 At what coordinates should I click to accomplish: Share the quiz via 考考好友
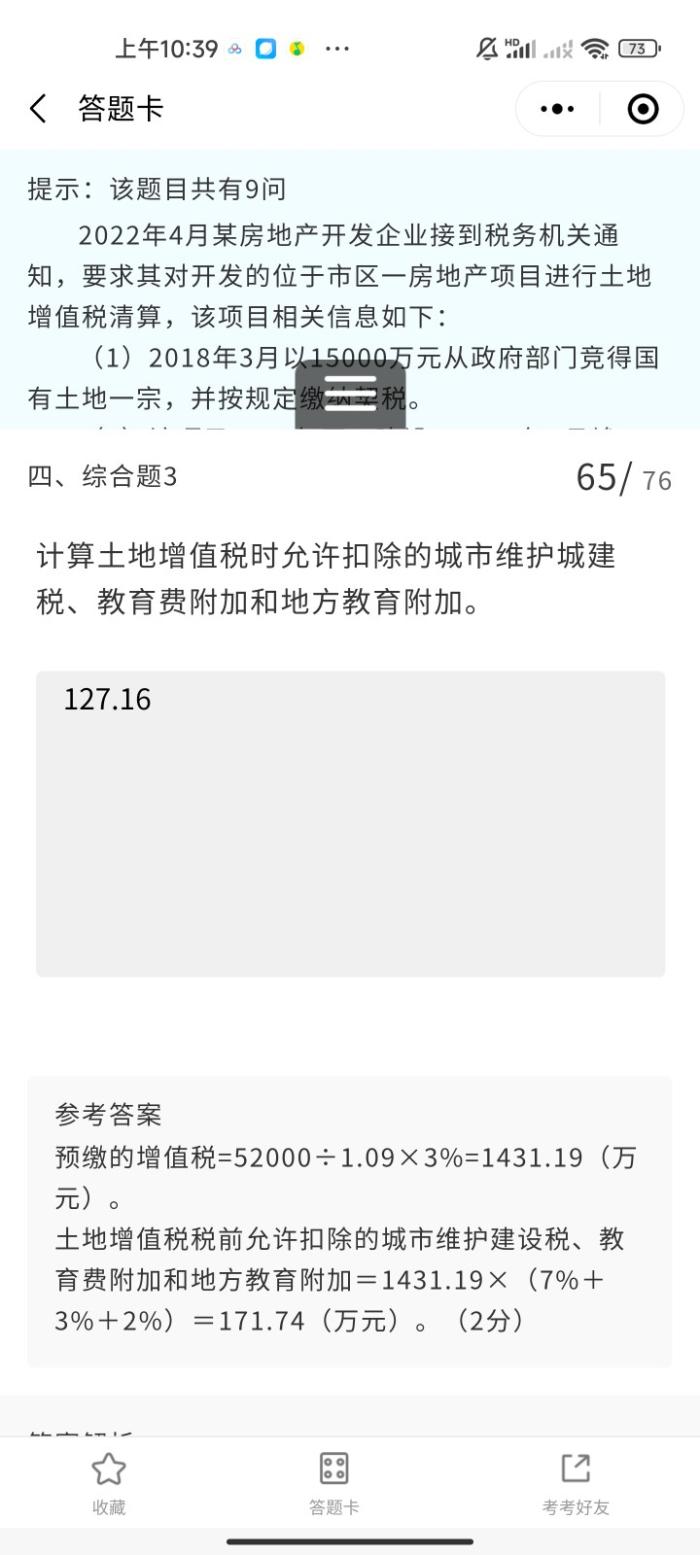click(576, 1482)
